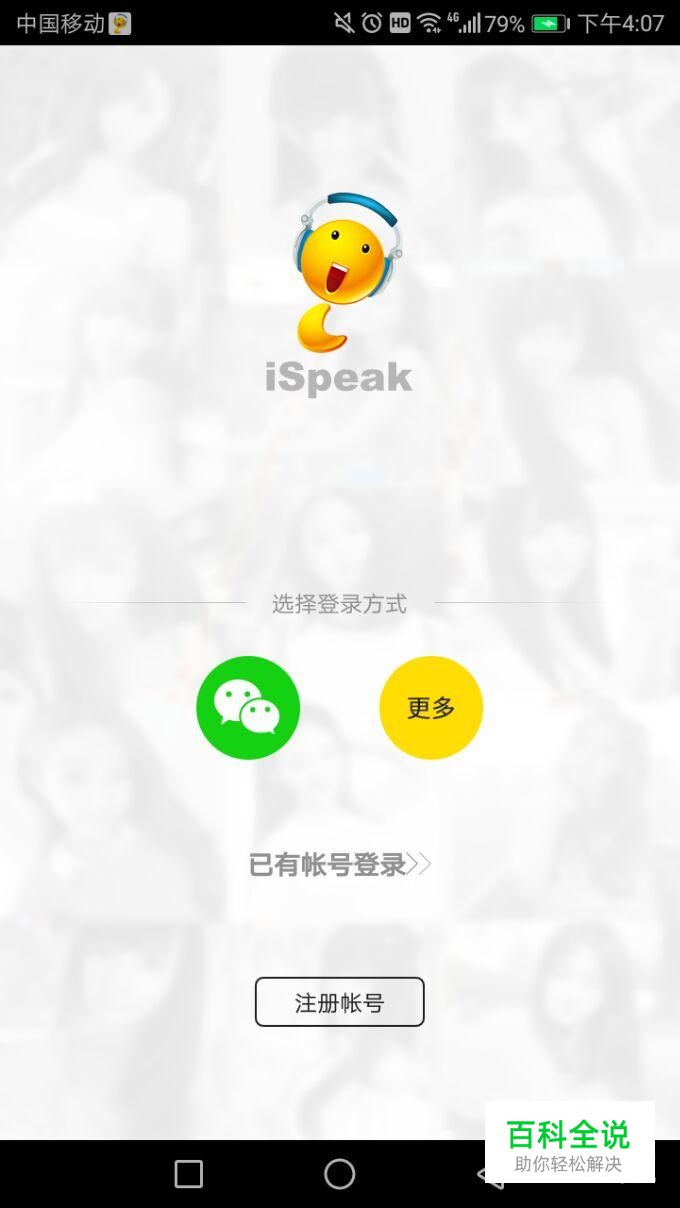Open 已有帐号登录 to sign in
The image size is (680, 1208).
click(x=339, y=864)
